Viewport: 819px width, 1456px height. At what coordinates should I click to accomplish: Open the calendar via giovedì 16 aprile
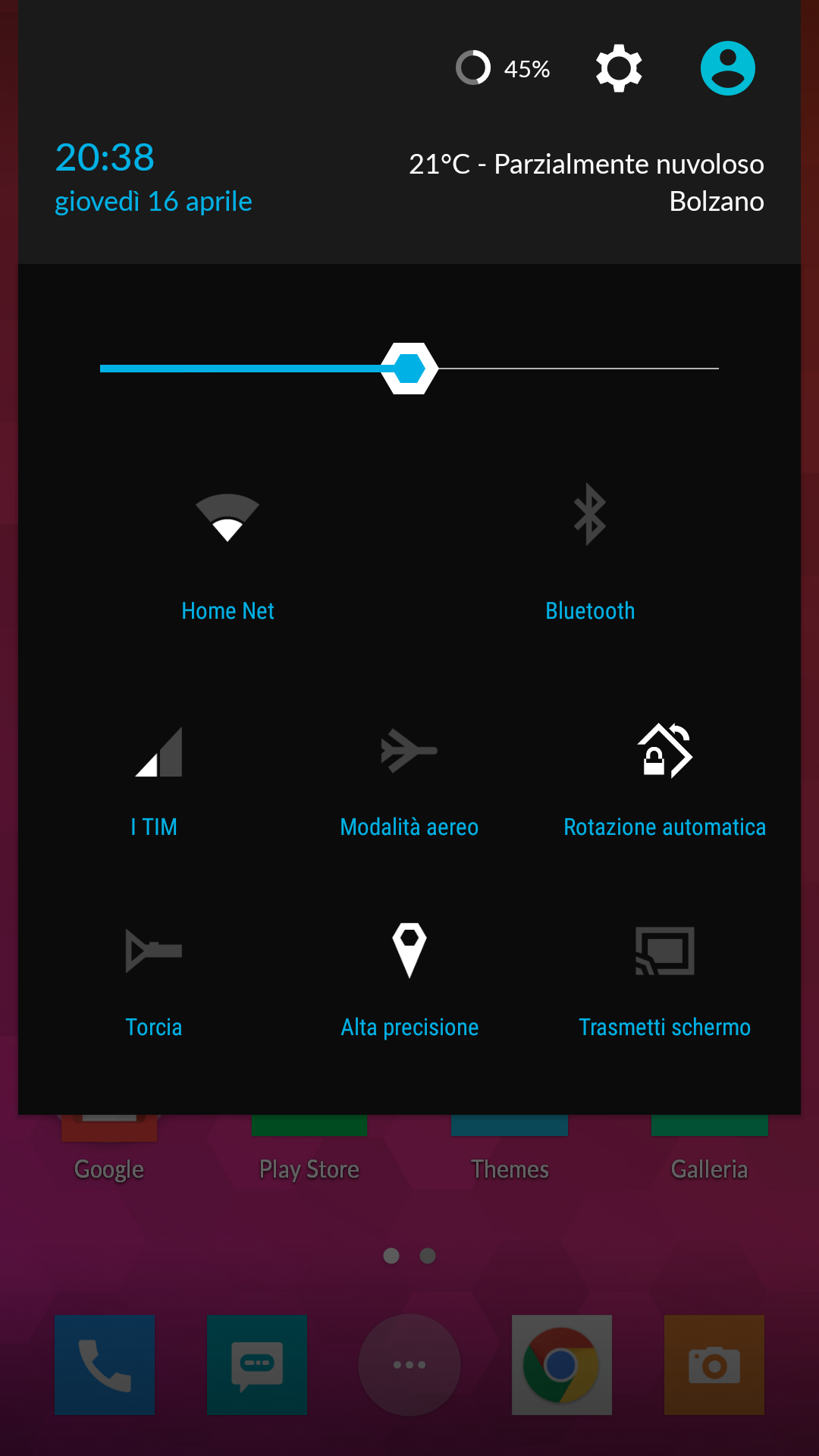(x=153, y=202)
